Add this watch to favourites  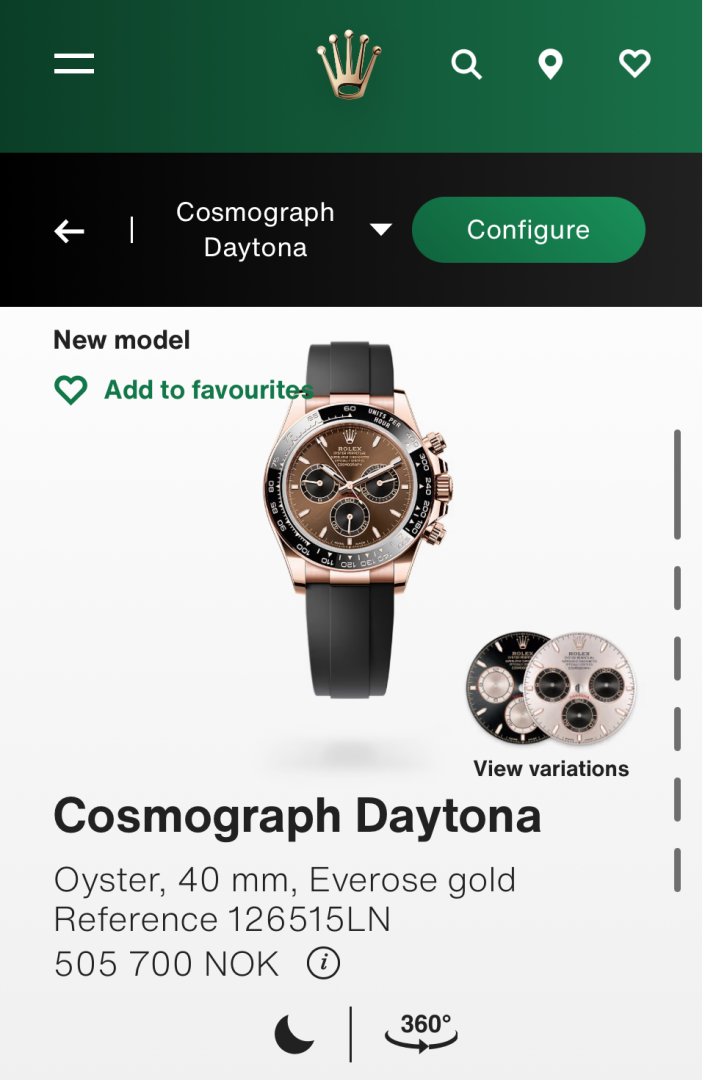click(x=182, y=390)
